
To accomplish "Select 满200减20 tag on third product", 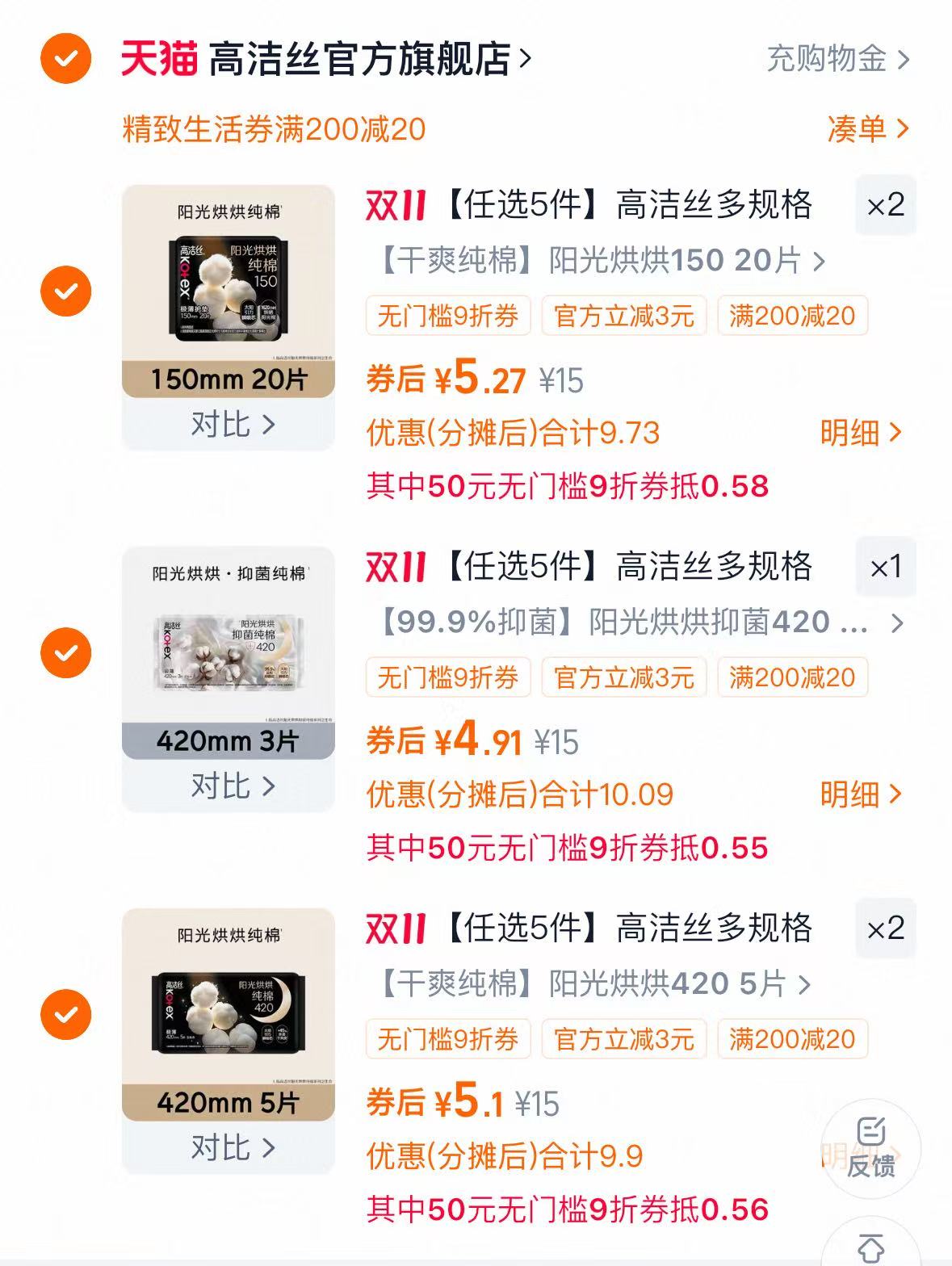I will pyautogui.click(x=792, y=1038).
